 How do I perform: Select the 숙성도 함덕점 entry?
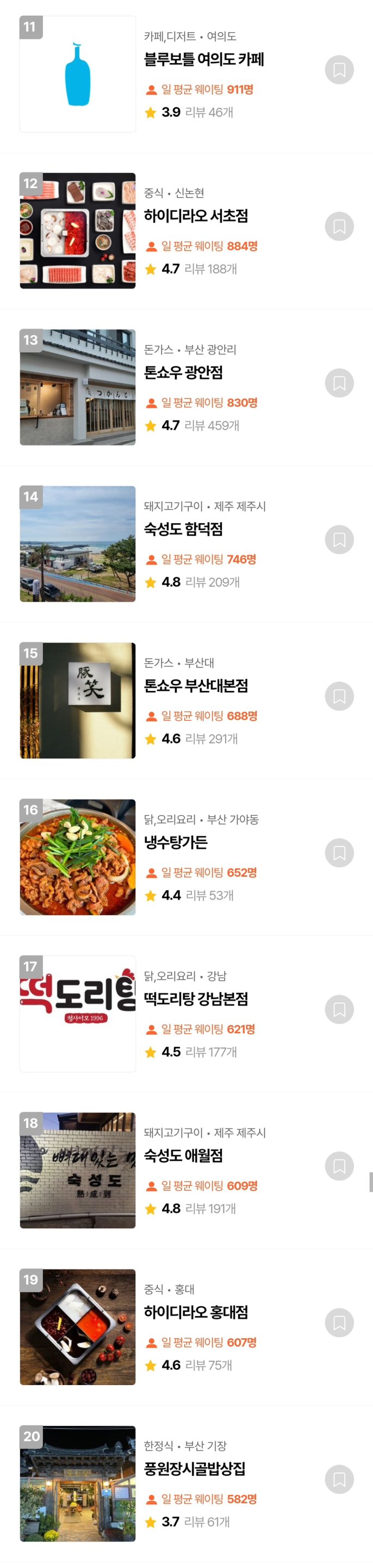pyautogui.click(x=183, y=529)
